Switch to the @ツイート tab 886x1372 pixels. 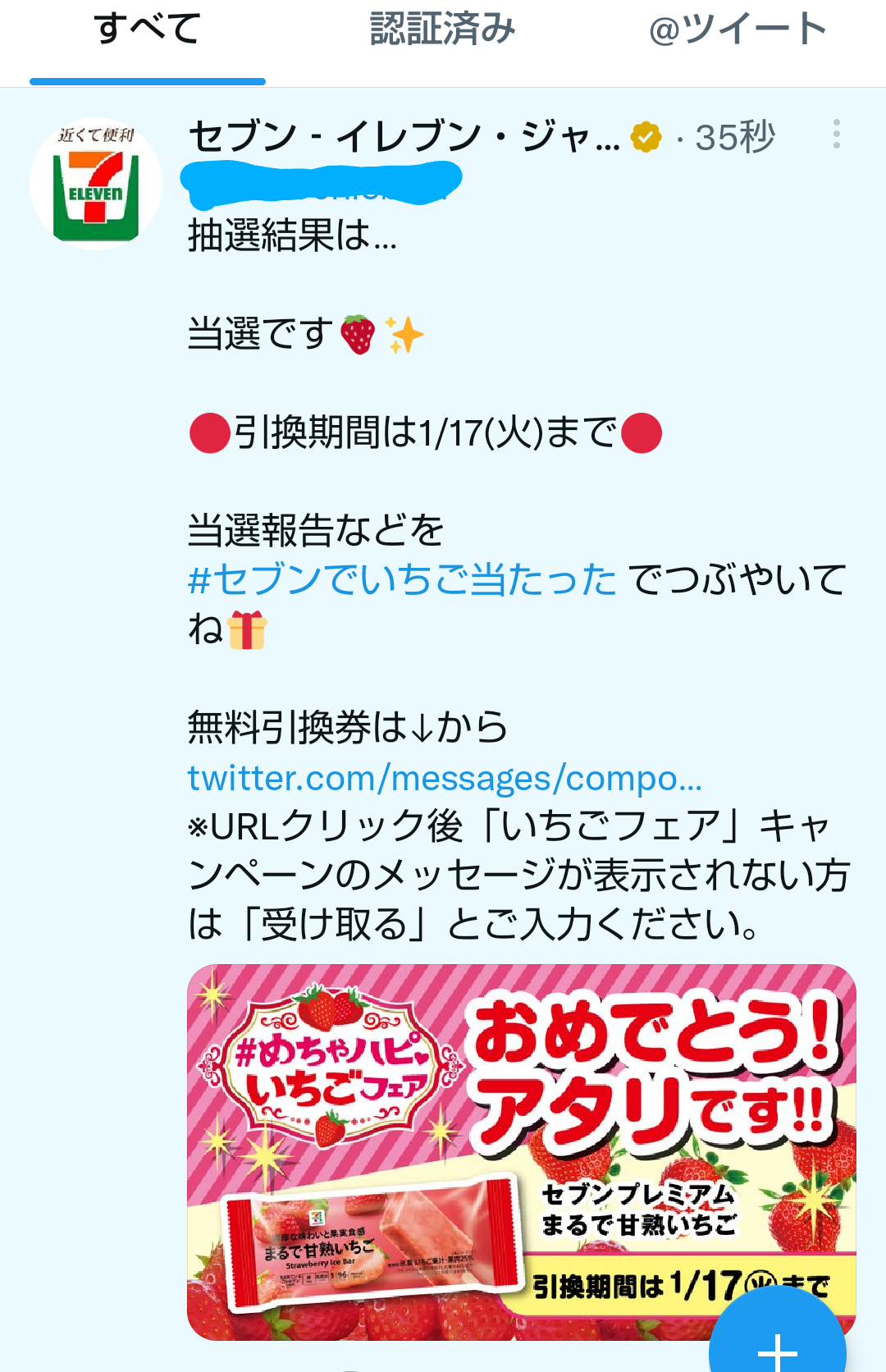[737, 30]
